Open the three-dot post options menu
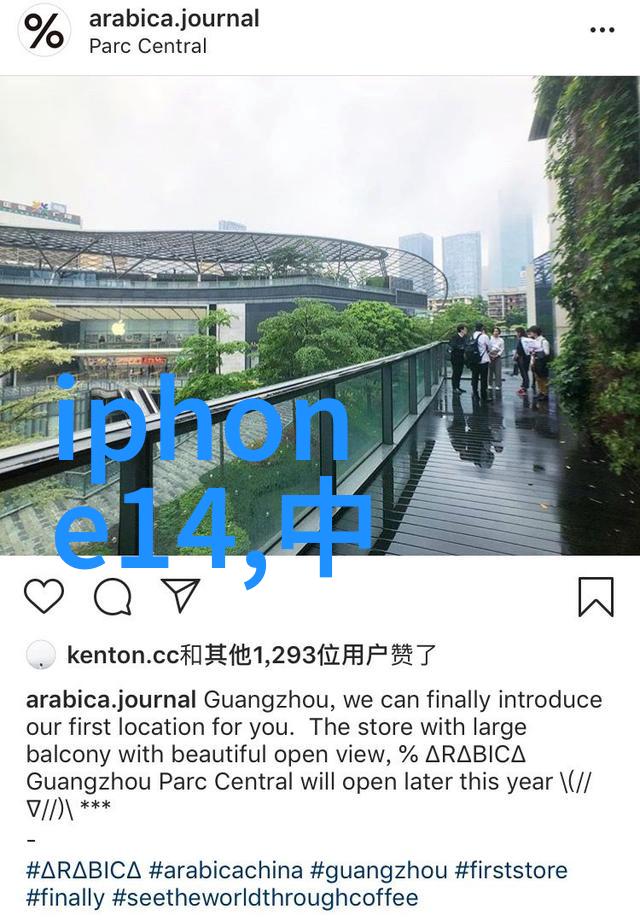This screenshot has width=640, height=921. (602, 30)
